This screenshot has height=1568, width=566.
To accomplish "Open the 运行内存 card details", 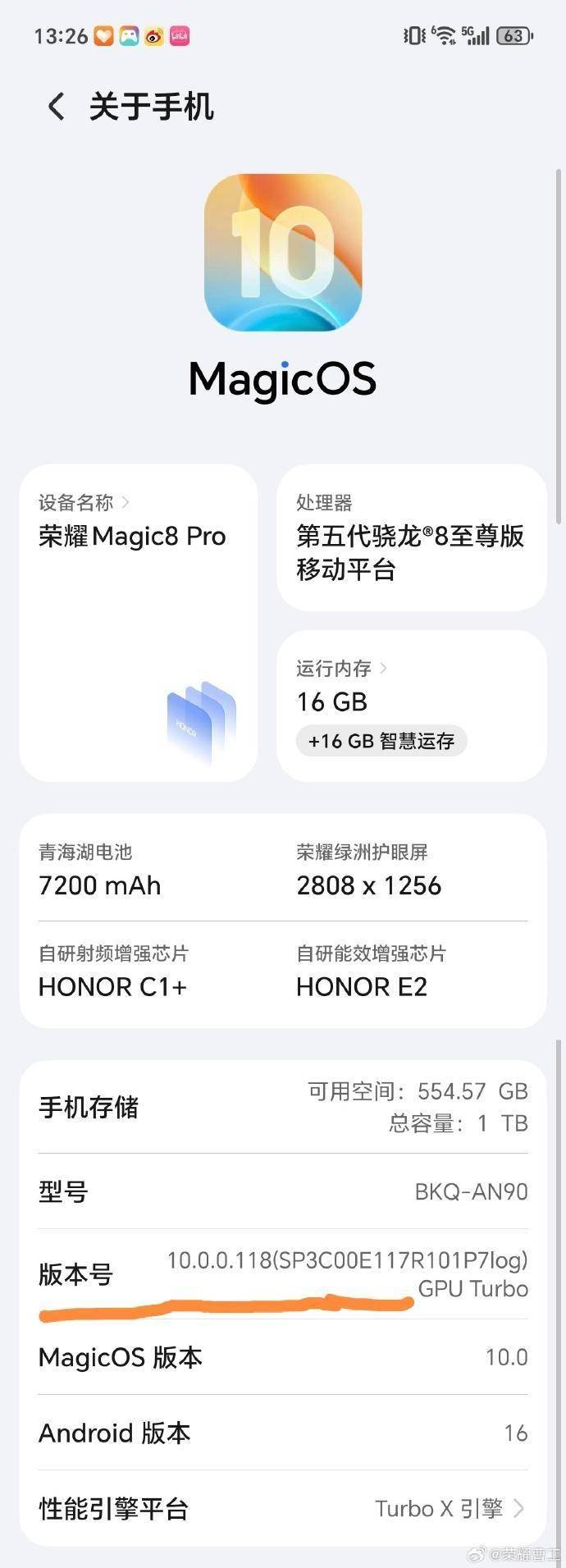I will tap(411, 705).
